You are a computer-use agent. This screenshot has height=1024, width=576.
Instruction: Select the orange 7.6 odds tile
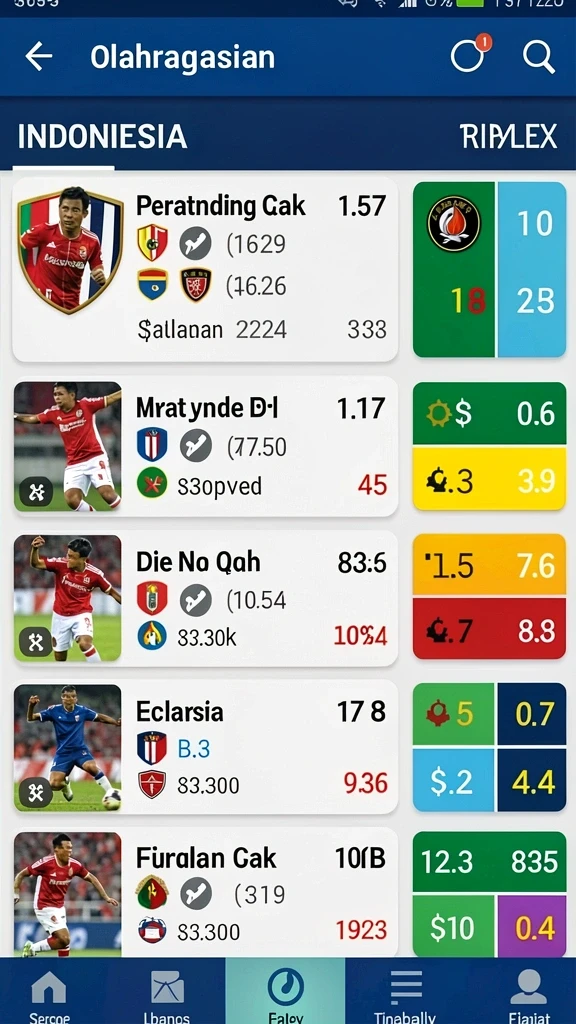click(x=489, y=564)
